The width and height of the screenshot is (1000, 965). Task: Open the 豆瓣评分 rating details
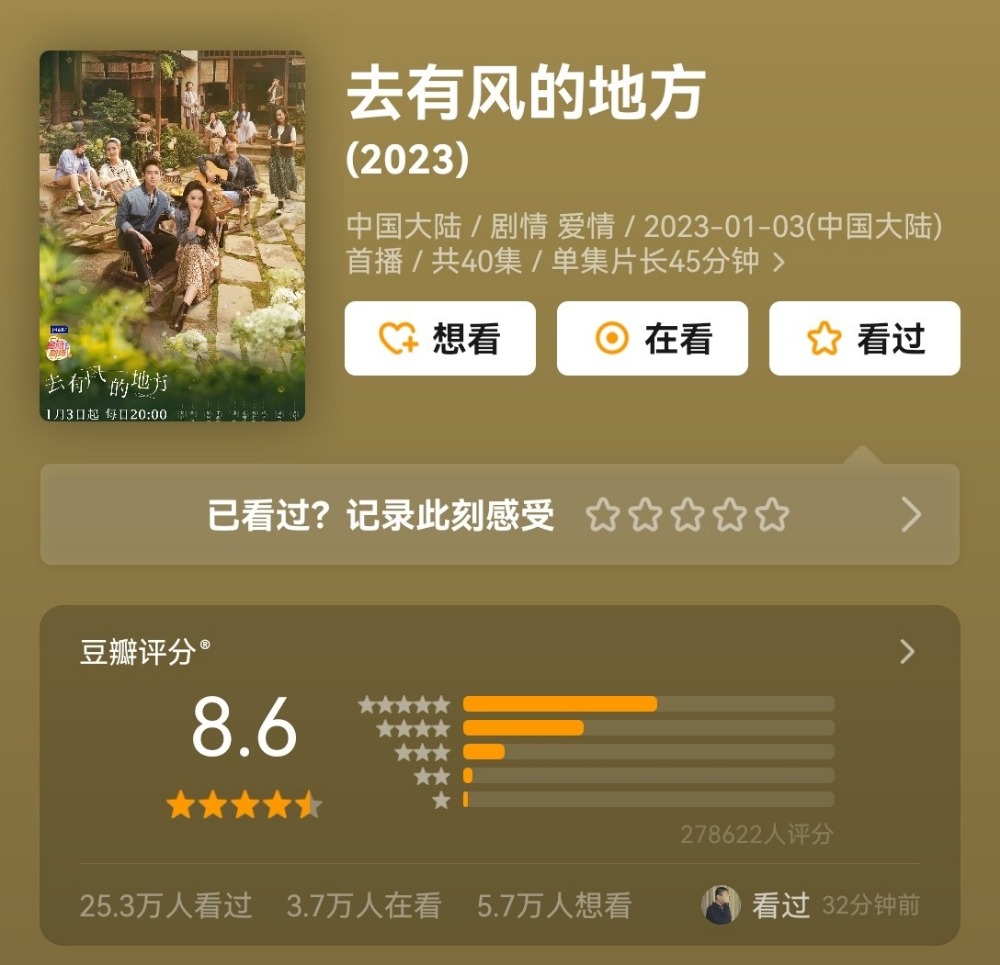click(x=907, y=652)
